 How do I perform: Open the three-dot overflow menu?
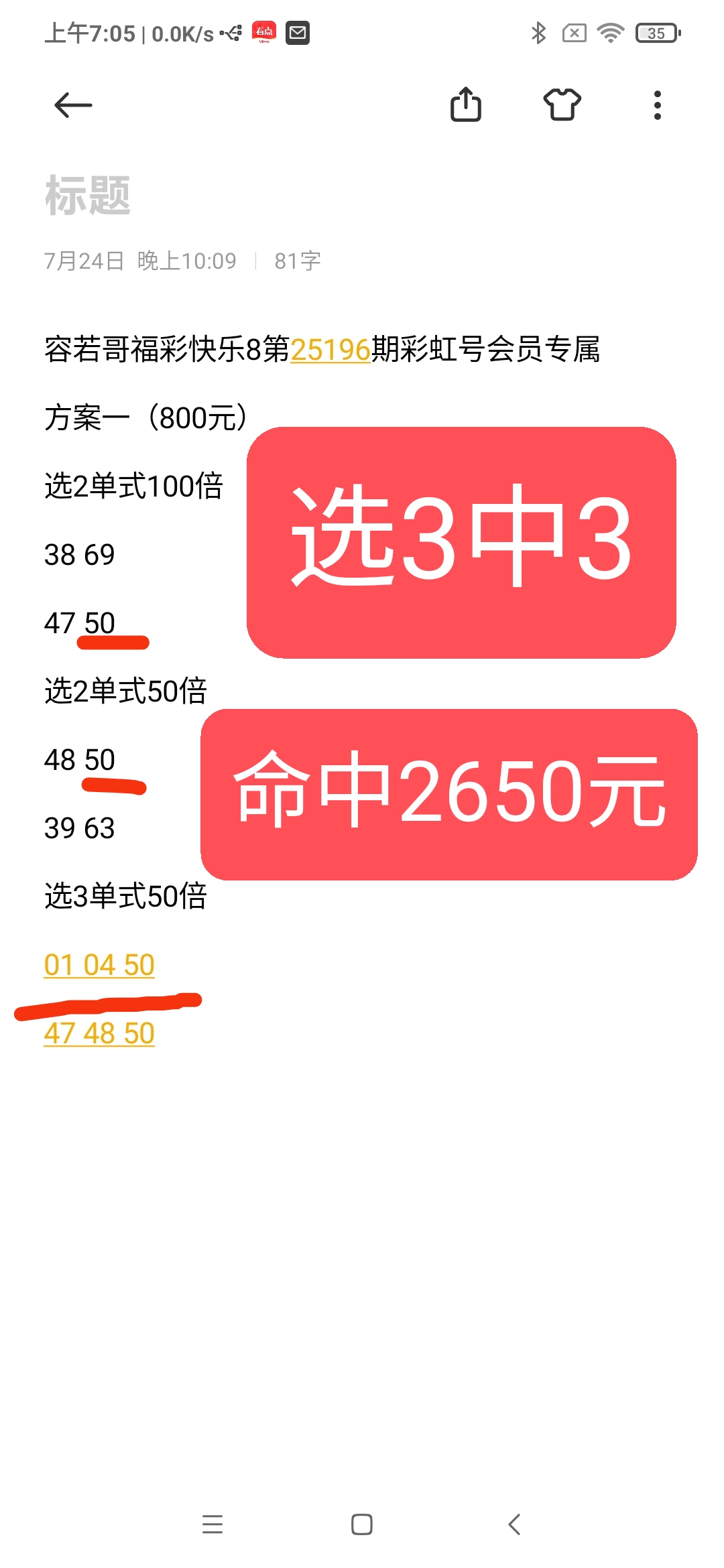[x=657, y=105]
